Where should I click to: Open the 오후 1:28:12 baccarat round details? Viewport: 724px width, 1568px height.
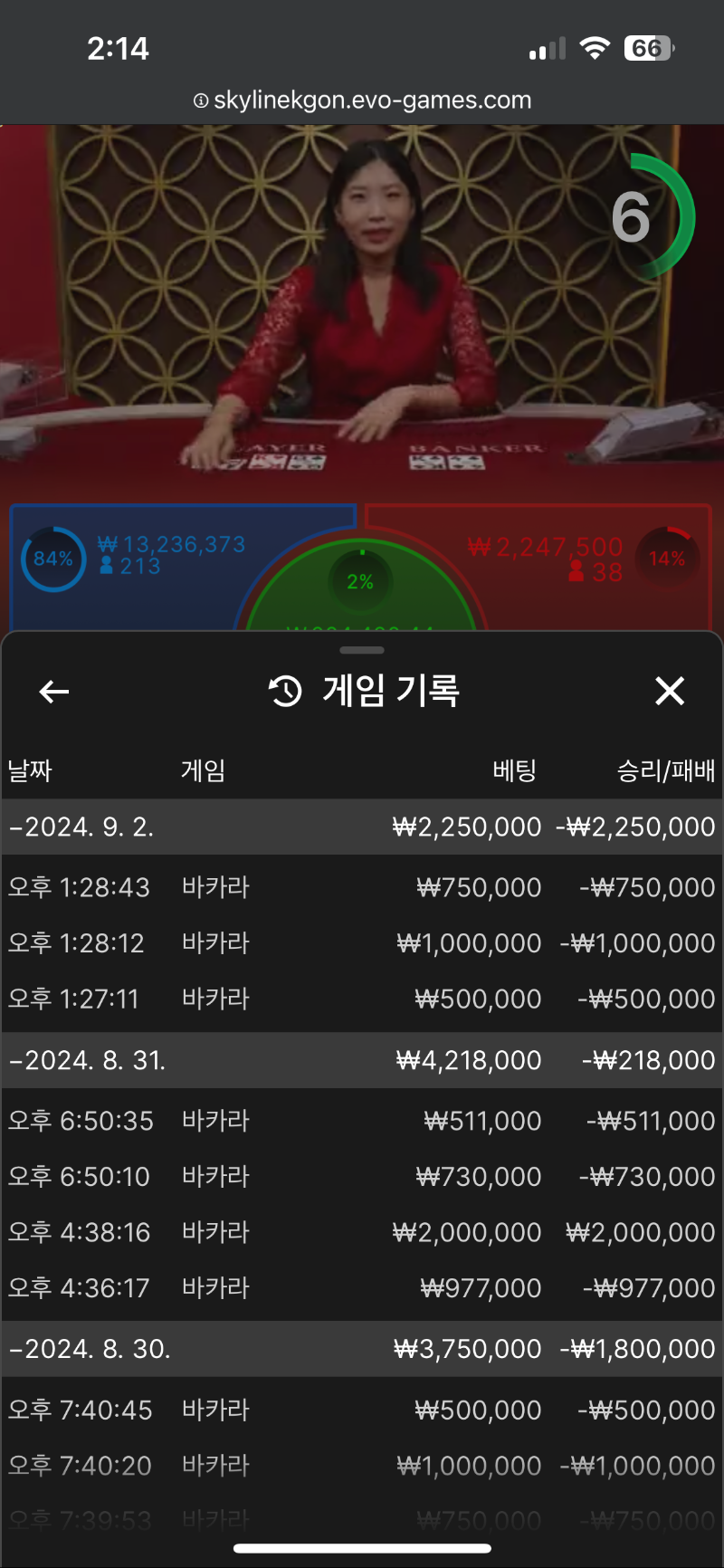362,943
